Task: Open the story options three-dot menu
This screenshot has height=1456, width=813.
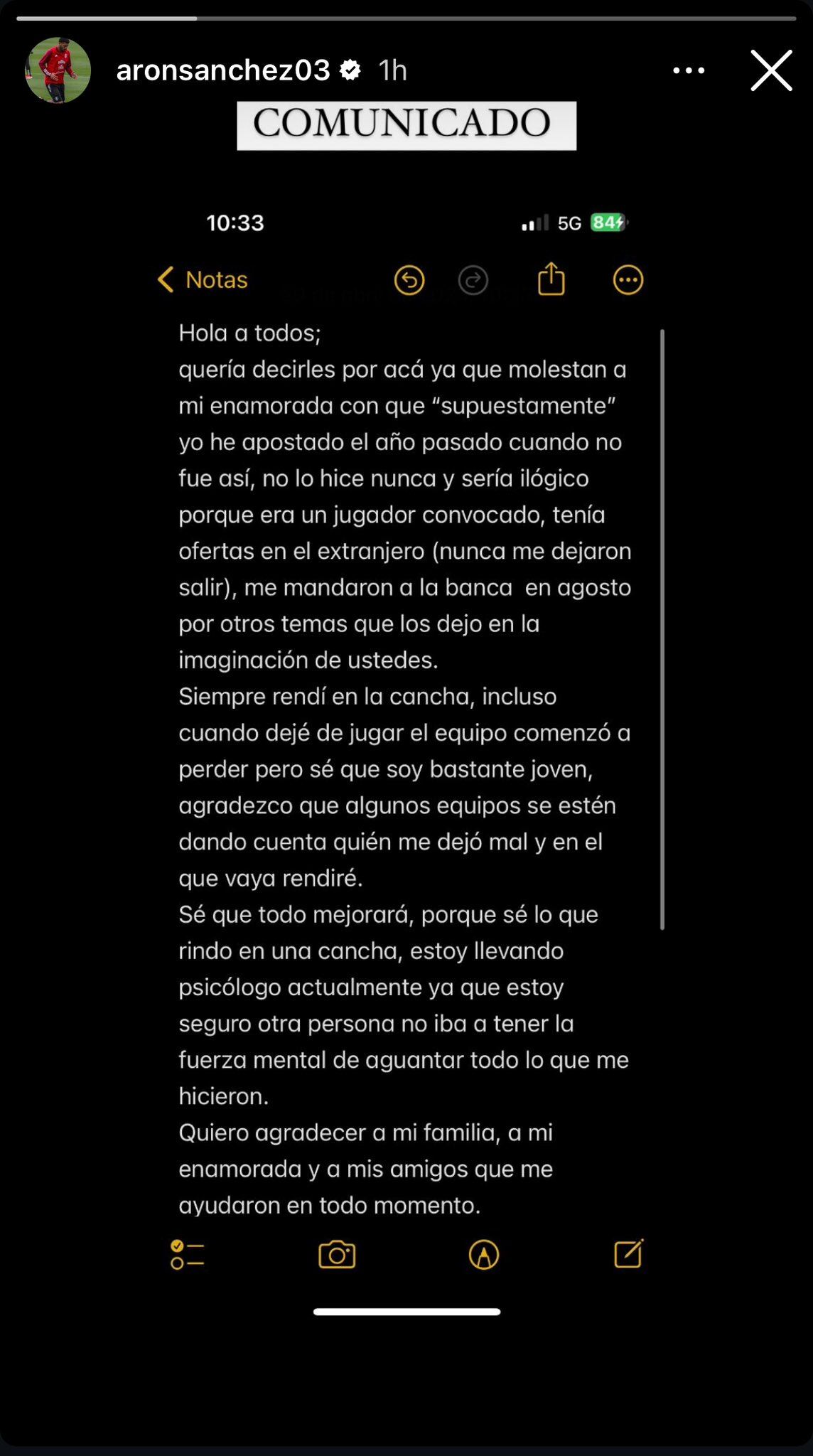Action: coord(687,70)
